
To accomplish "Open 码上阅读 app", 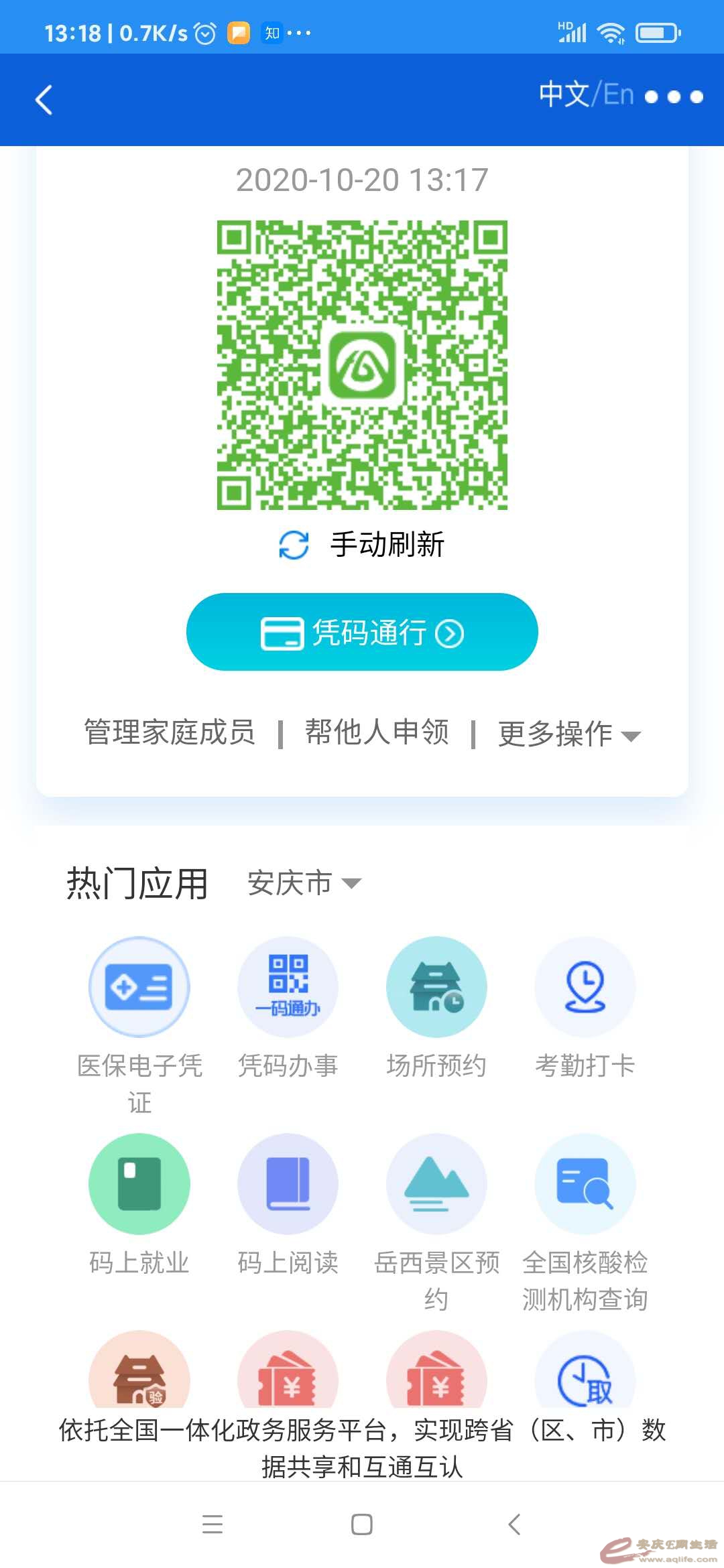I will pyautogui.click(x=288, y=1184).
